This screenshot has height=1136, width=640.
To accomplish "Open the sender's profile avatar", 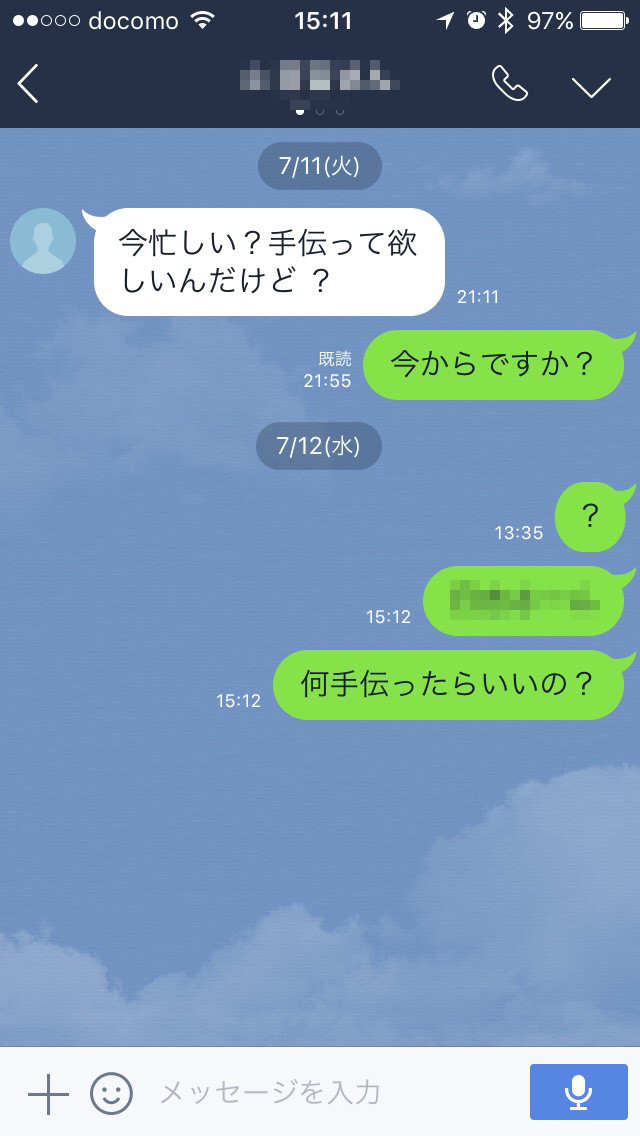I will (x=43, y=241).
